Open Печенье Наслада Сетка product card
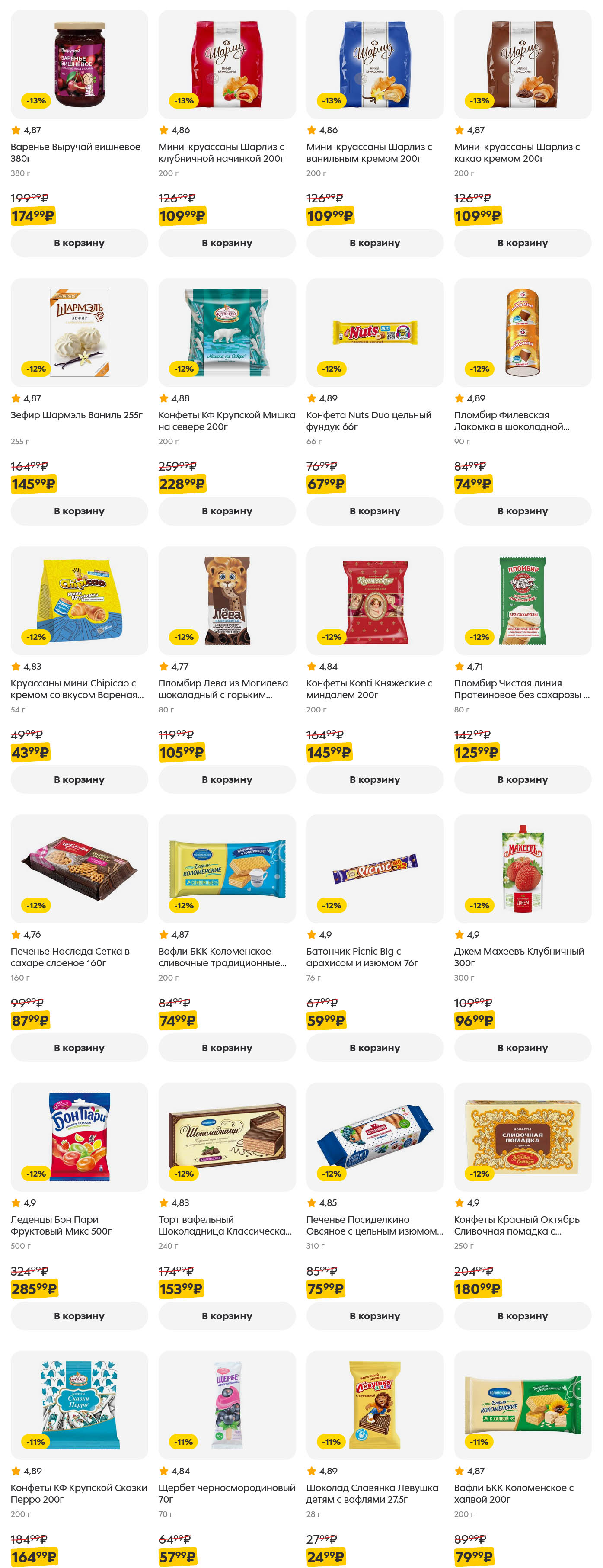Screen dimensions: 603x1568 pos(70,957)
